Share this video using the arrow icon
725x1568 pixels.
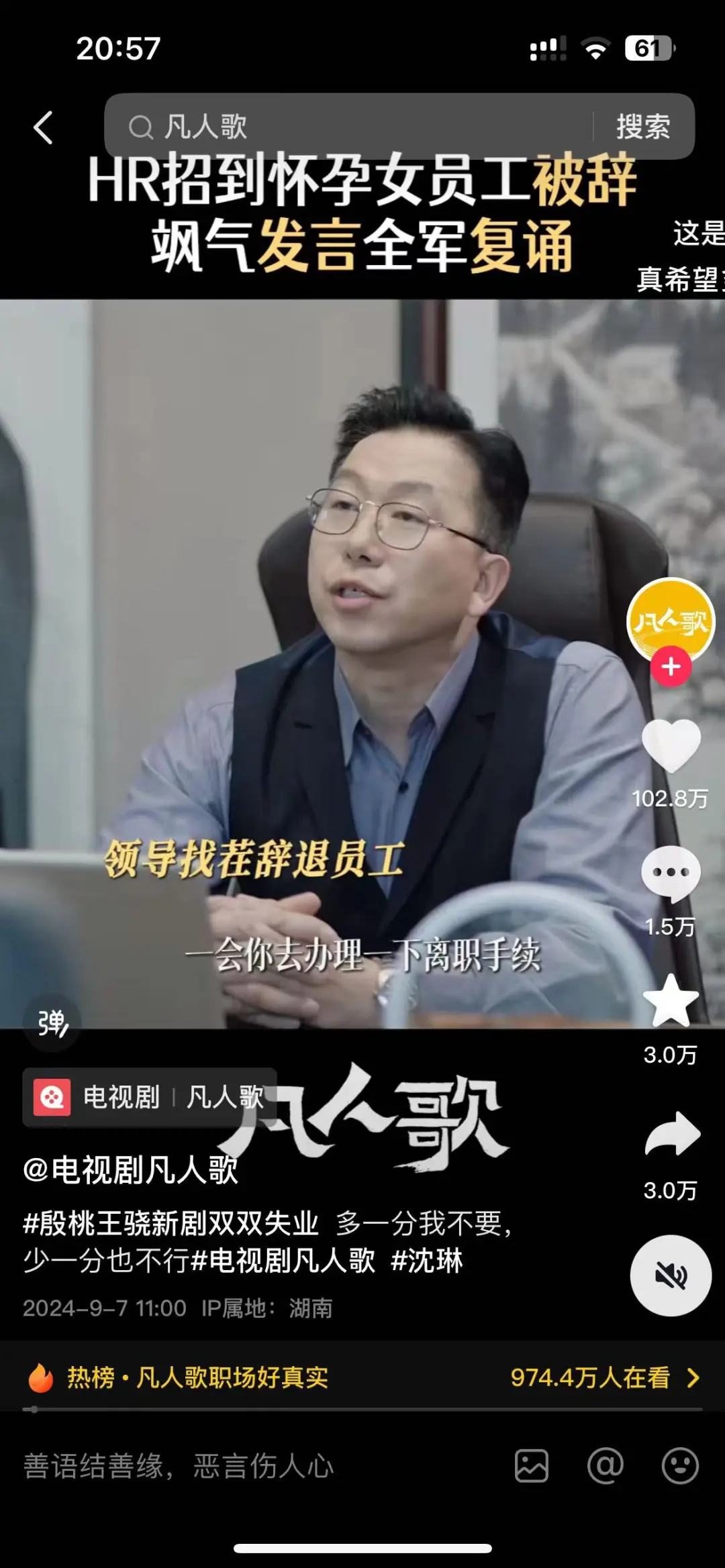click(x=672, y=1134)
